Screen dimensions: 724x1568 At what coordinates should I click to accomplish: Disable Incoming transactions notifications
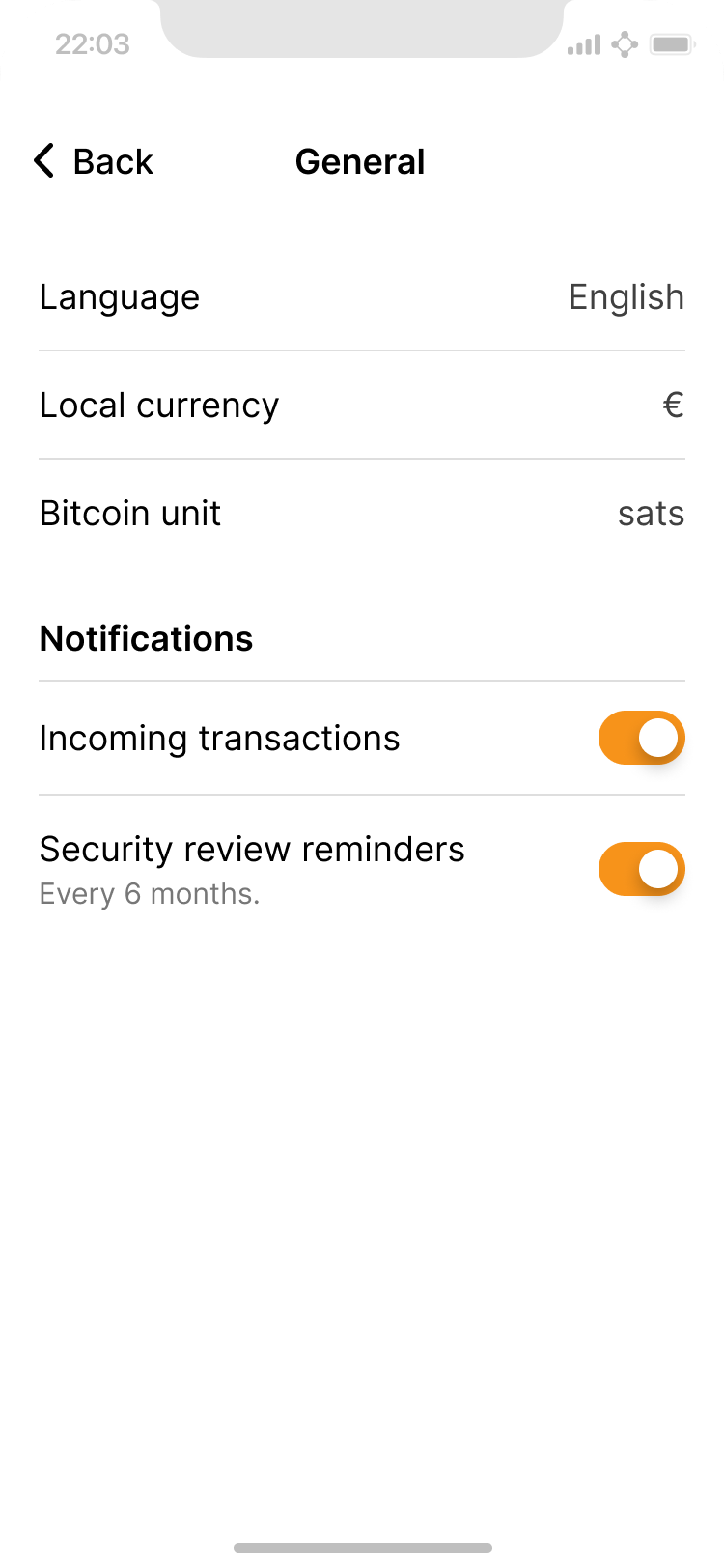(641, 739)
